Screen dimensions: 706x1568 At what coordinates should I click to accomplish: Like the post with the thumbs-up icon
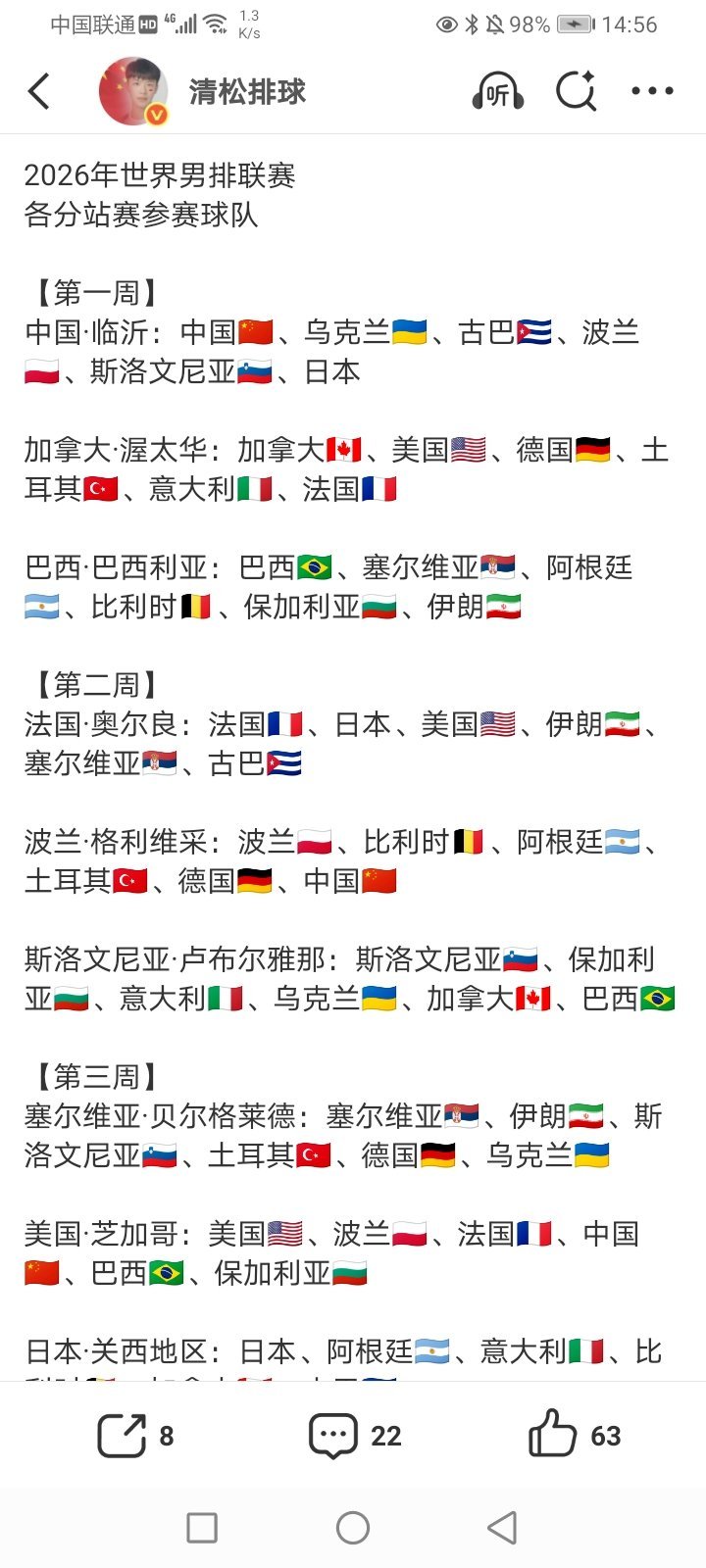tap(554, 1435)
